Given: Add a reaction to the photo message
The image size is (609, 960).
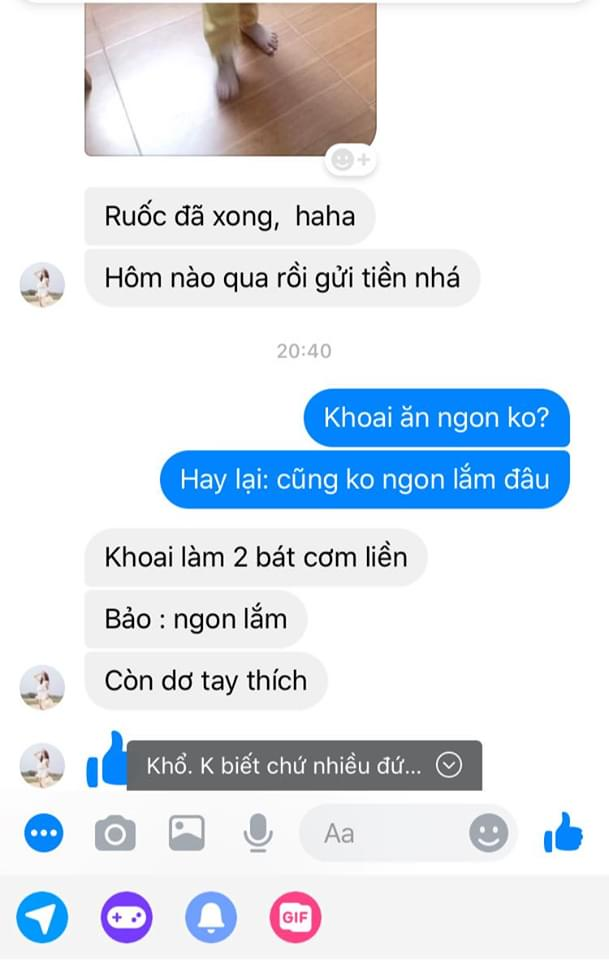Looking at the screenshot, I should click(x=351, y=159).
